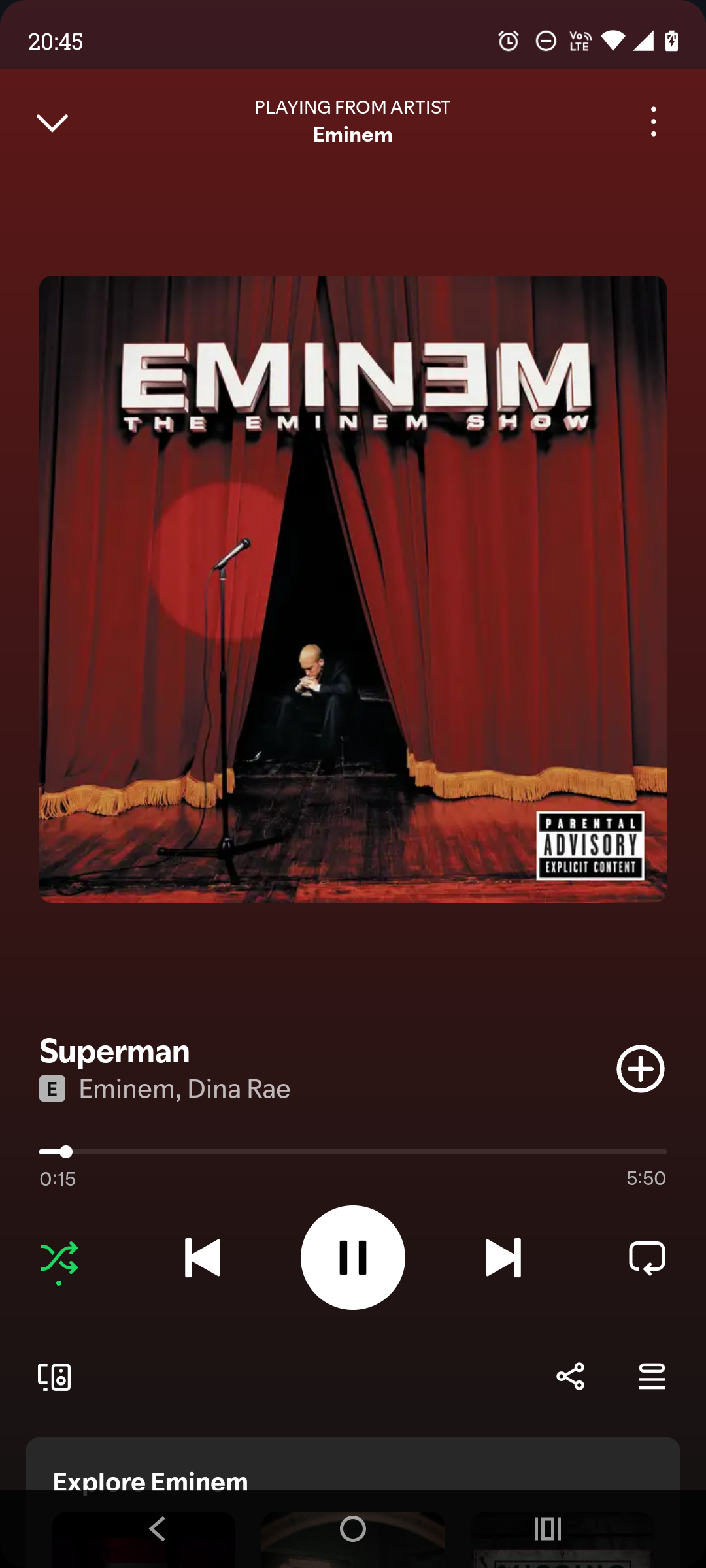Tap the song progress bar to seek
Viewport: 706px width, 1568px height.
pos(353,1152)
